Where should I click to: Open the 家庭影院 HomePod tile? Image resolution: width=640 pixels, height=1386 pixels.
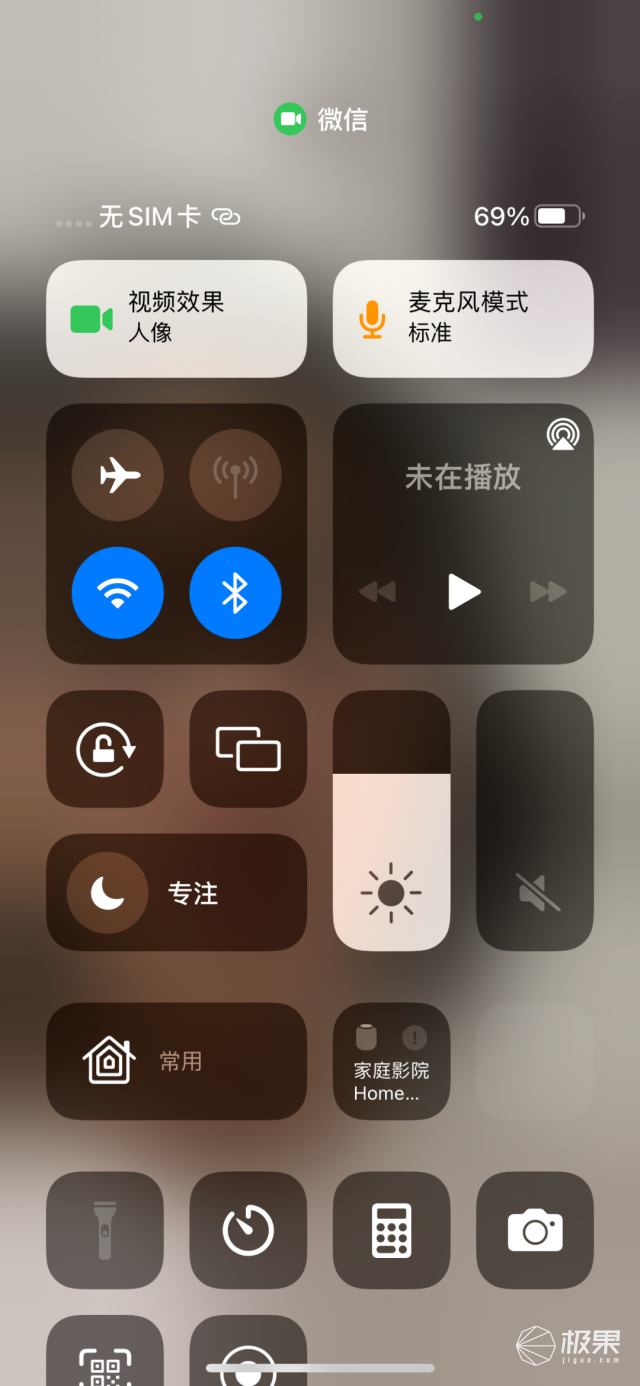[x=391, y=1061]
